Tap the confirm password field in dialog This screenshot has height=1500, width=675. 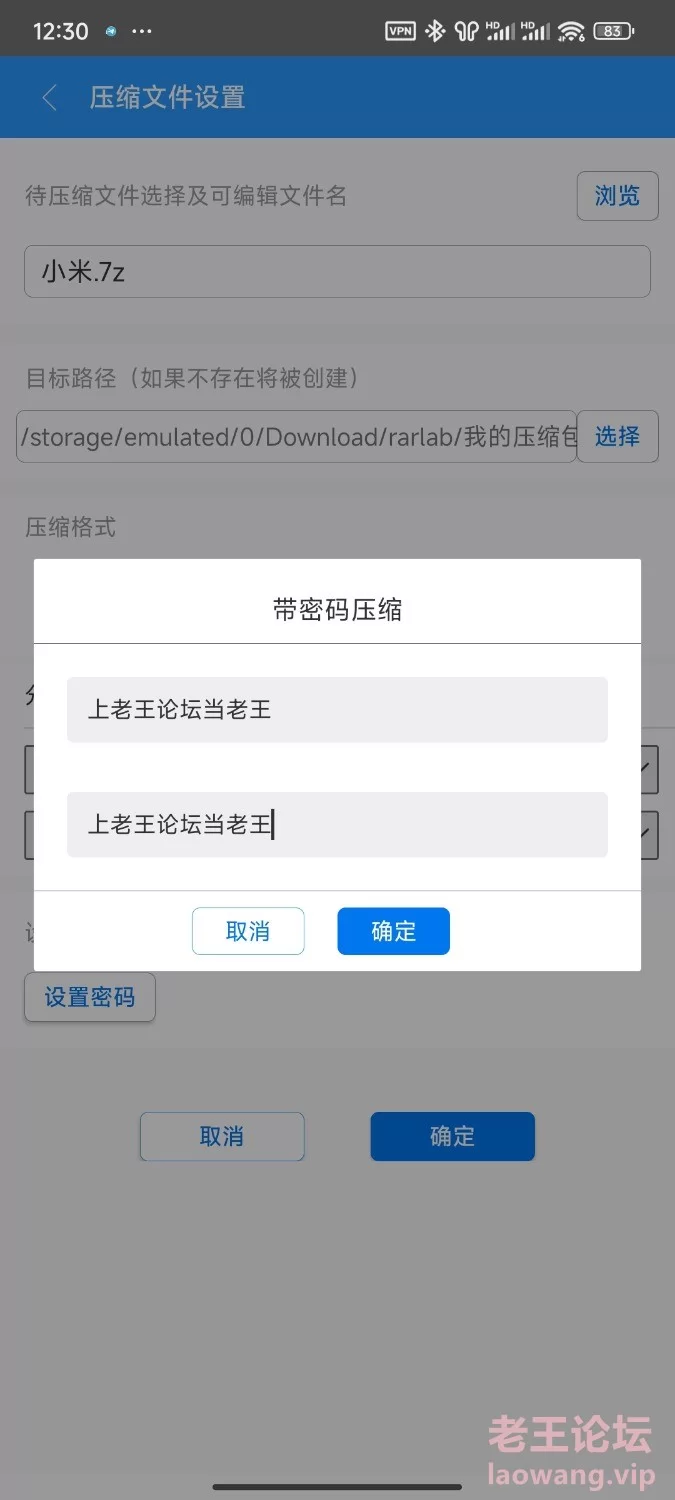(x=337, y=825)
